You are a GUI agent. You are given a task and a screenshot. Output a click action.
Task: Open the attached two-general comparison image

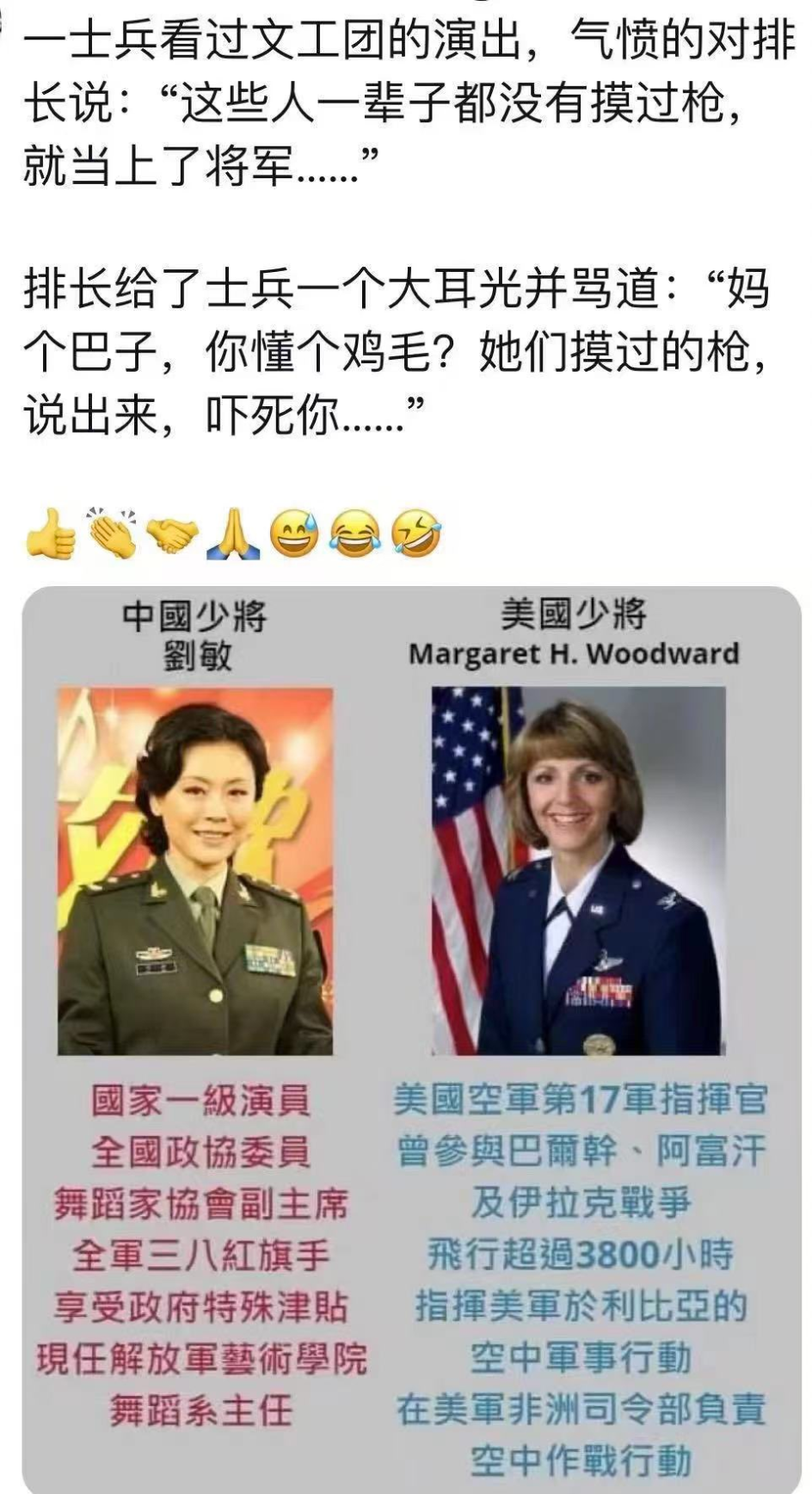411,1040
